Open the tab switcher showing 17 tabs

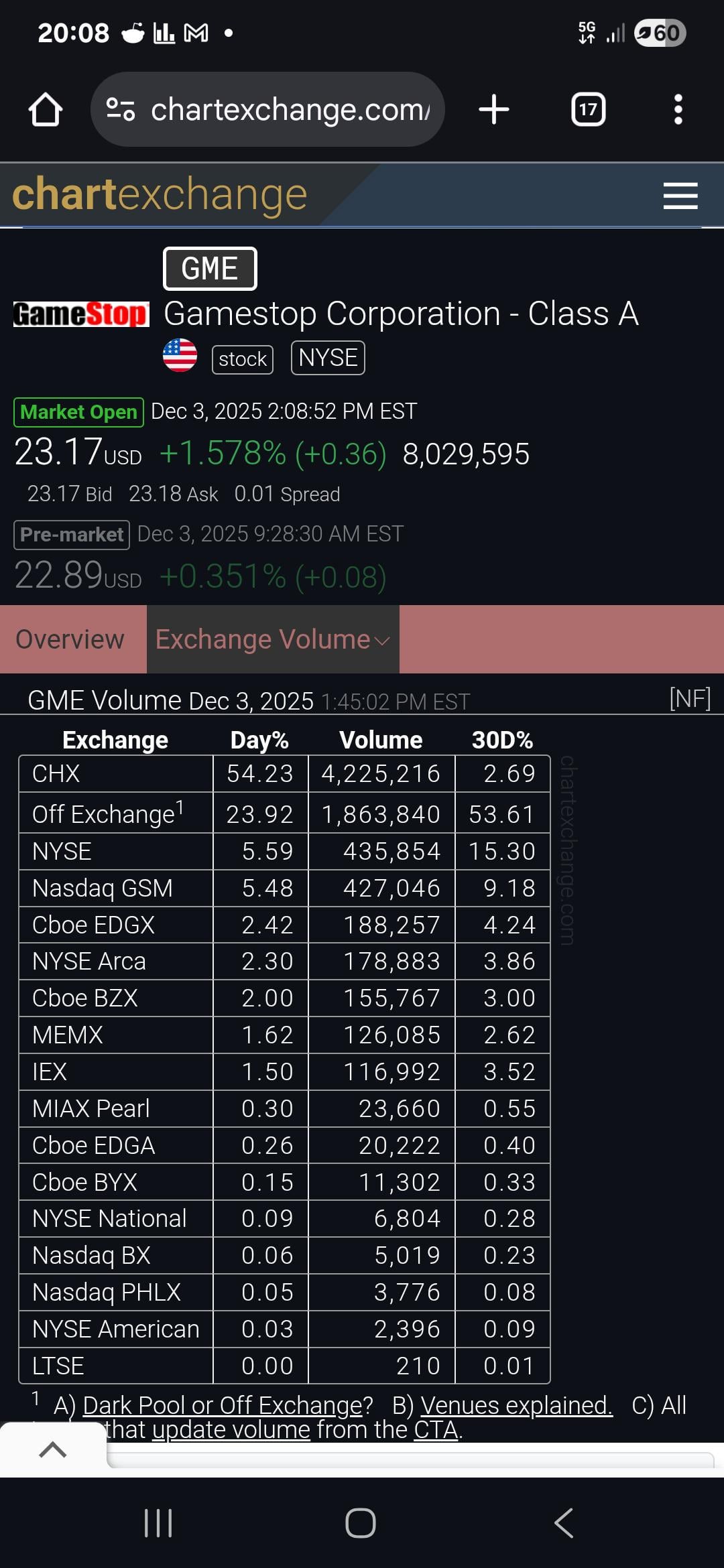point(588,109)
